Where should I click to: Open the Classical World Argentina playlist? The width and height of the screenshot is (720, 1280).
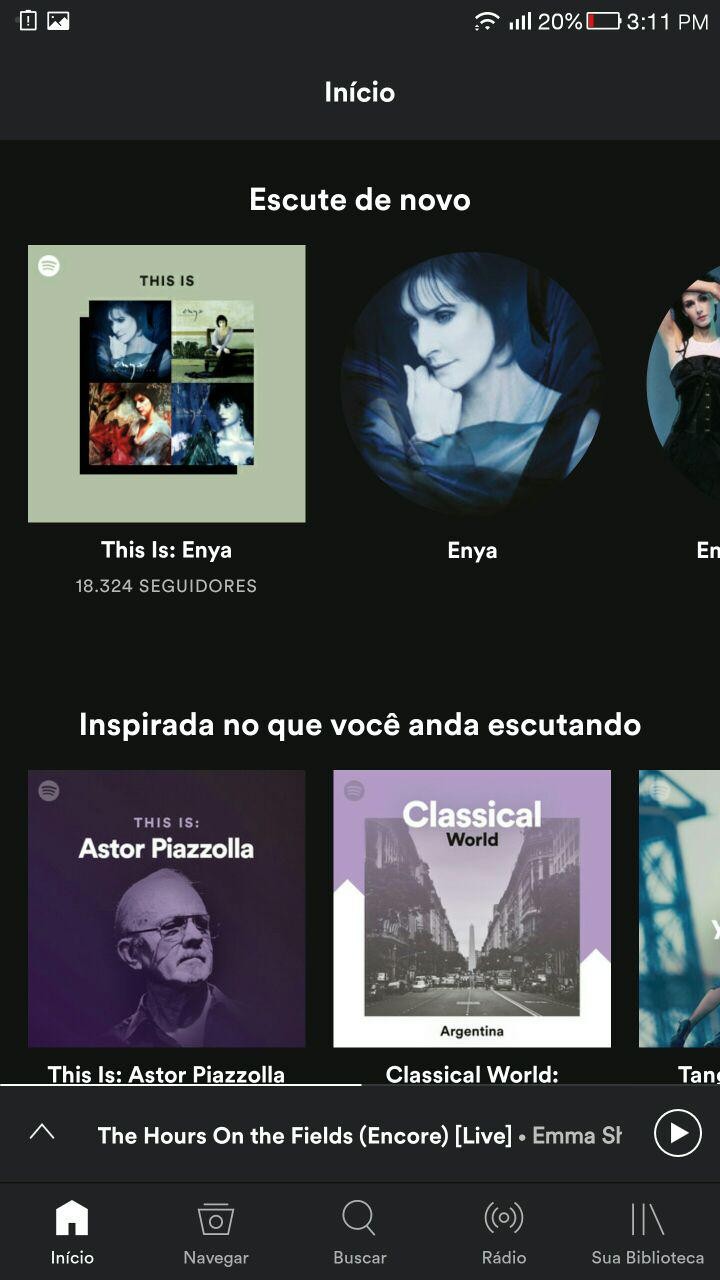tap(472, 908)
